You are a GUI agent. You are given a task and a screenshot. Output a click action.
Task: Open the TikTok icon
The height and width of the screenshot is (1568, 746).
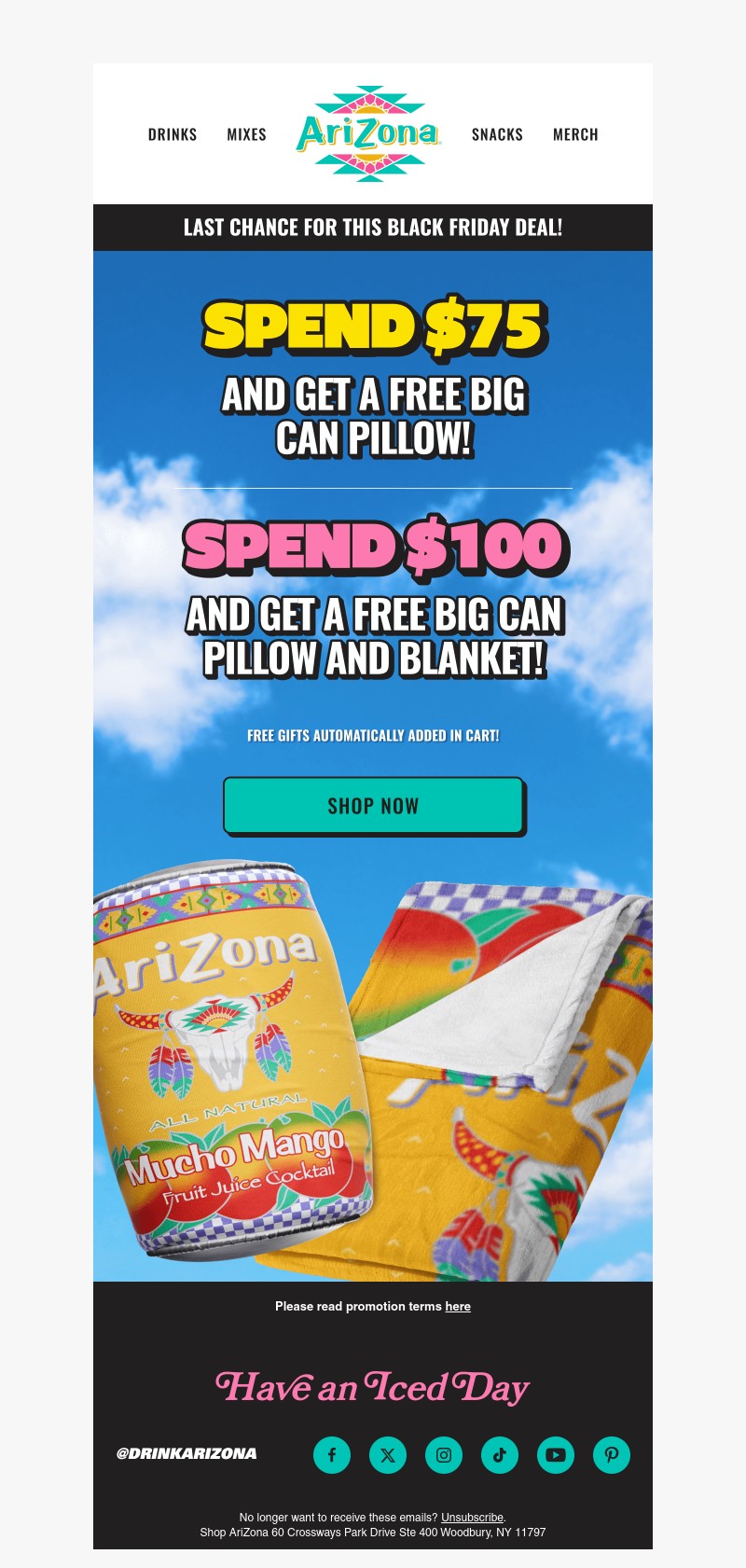point(500,1455)
